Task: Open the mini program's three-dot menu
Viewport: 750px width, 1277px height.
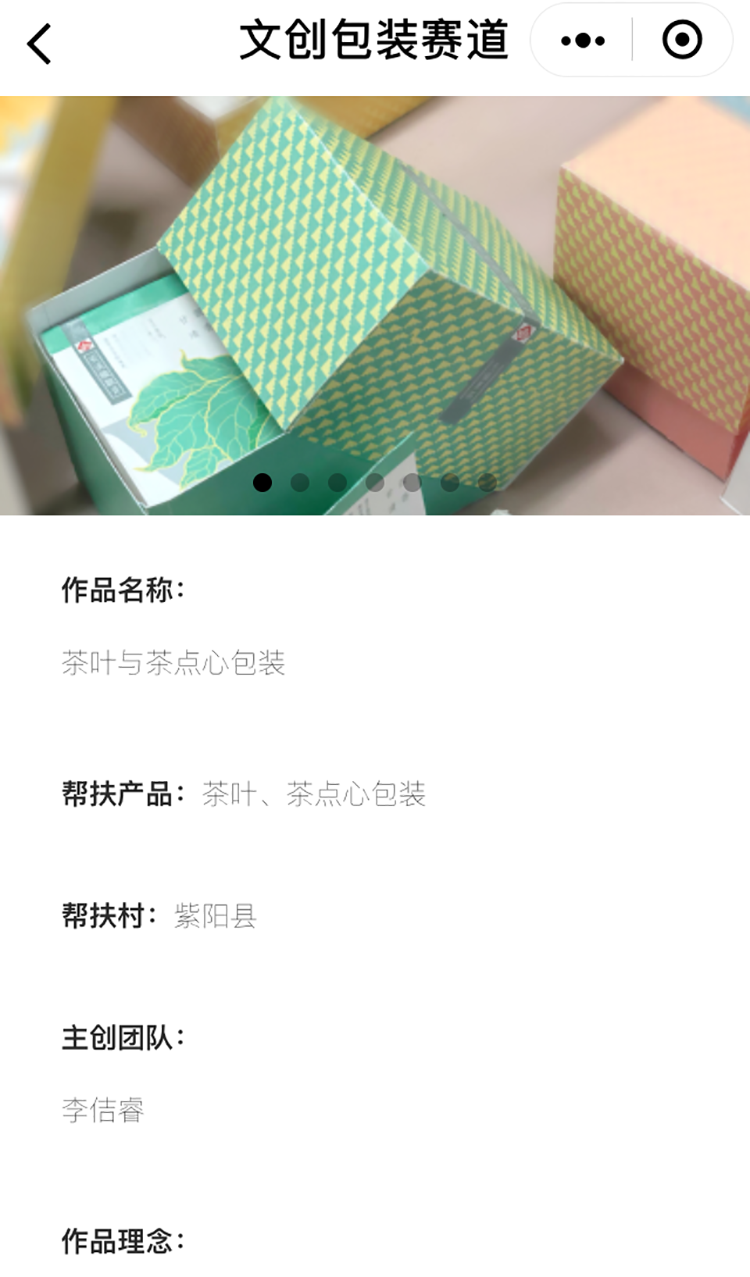Action: (x=583, y=41)
